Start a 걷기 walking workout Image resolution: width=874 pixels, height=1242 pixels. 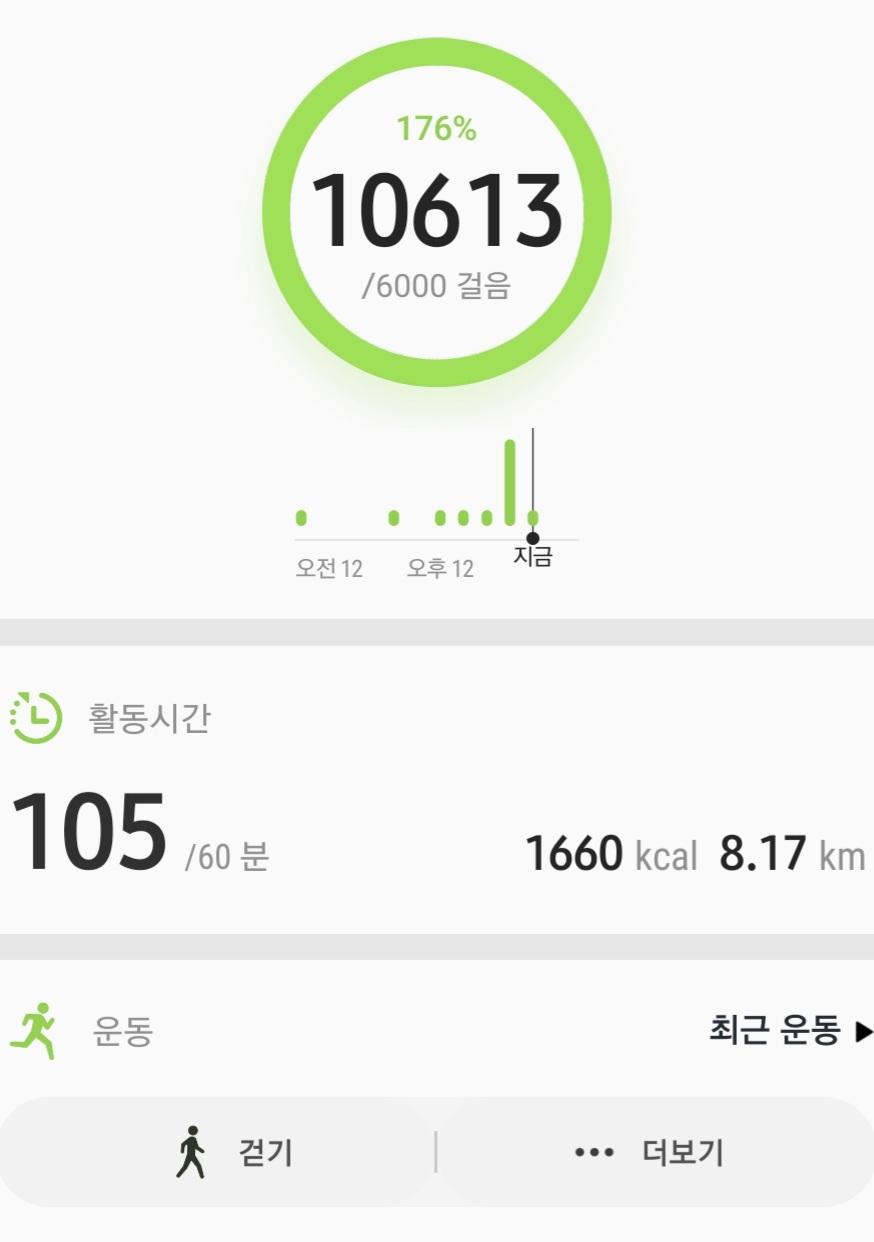(x=218, y=1153)
